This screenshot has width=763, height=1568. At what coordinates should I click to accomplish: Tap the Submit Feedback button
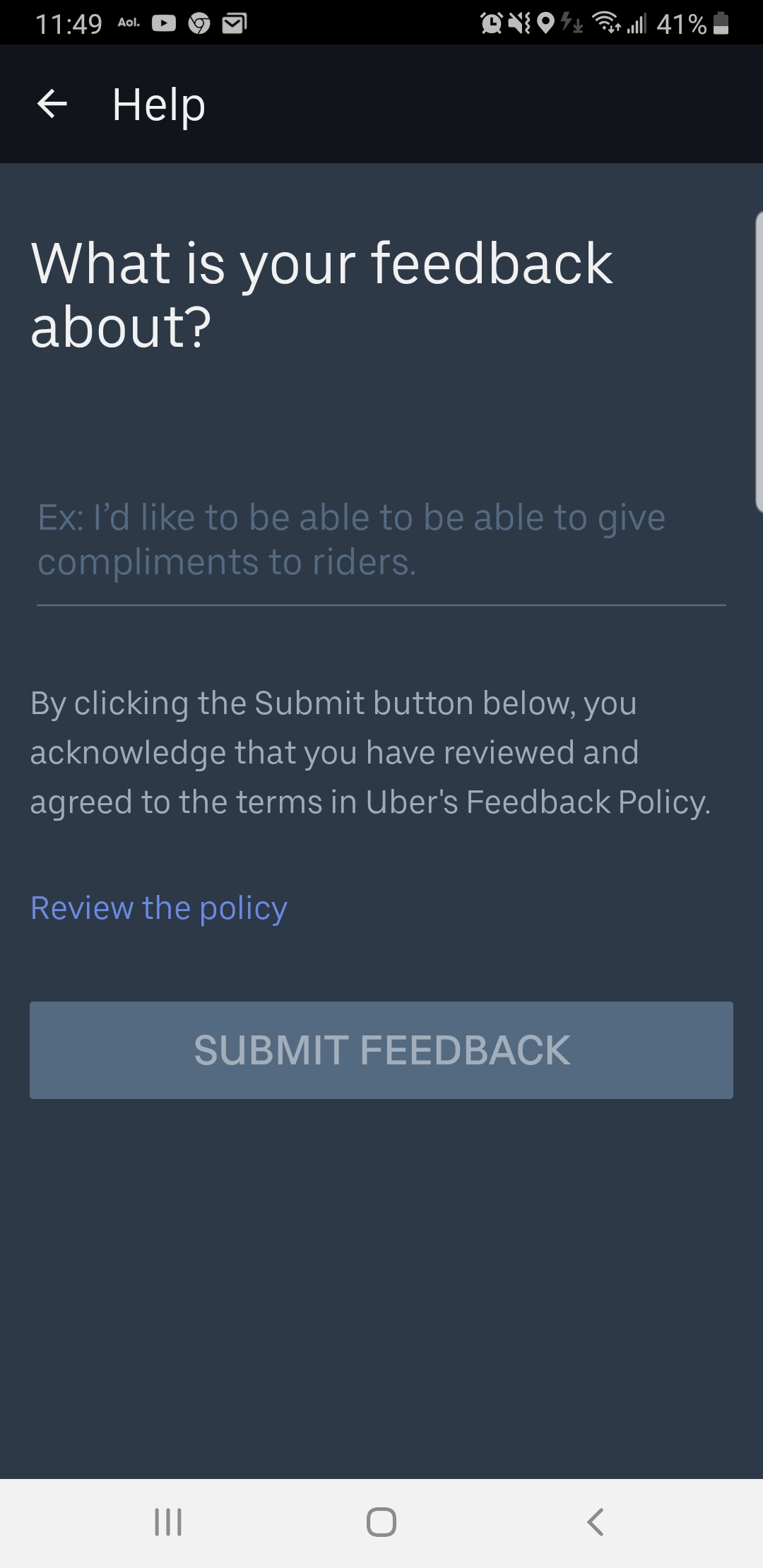381,1050
